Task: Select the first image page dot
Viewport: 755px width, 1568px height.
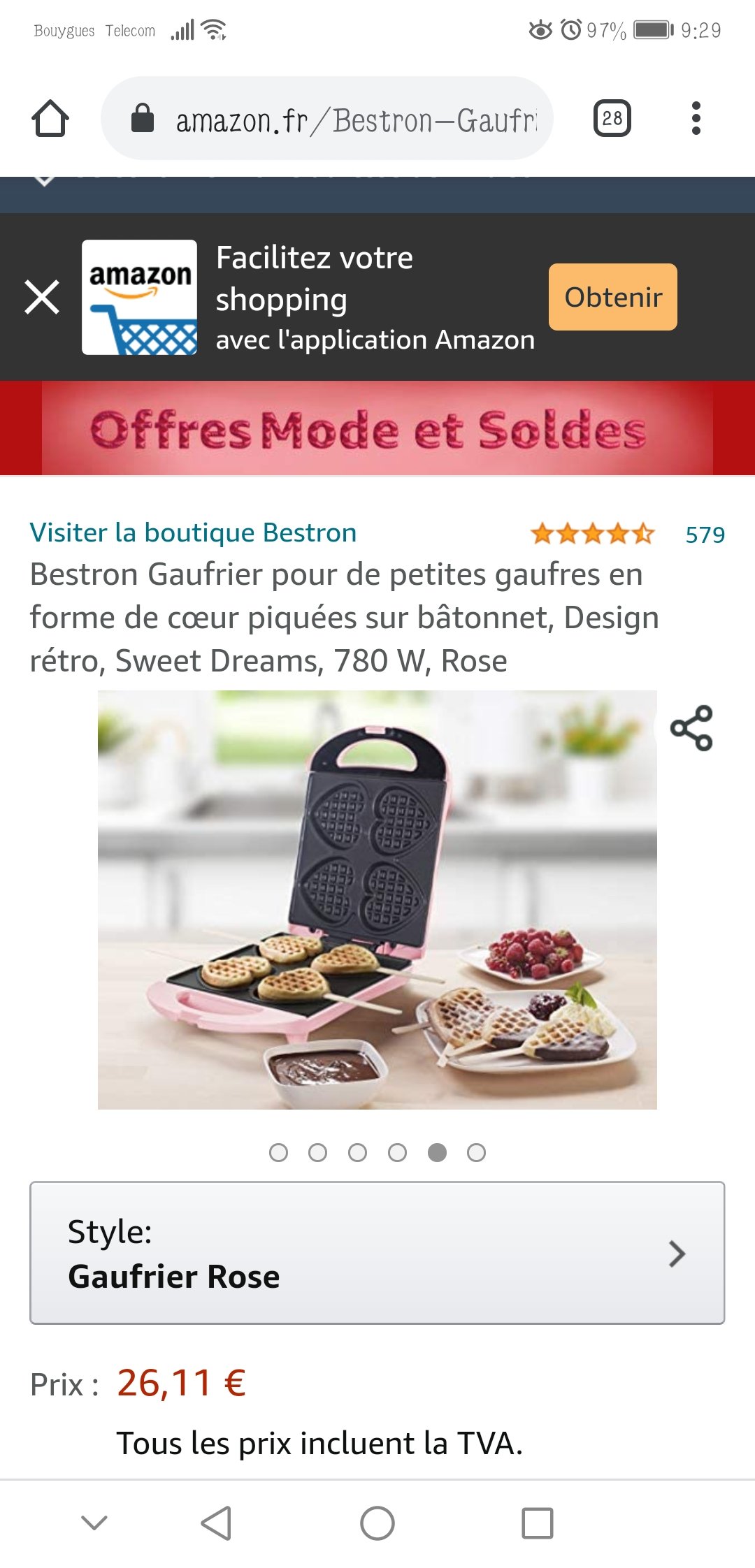Action: (278, 1152)
